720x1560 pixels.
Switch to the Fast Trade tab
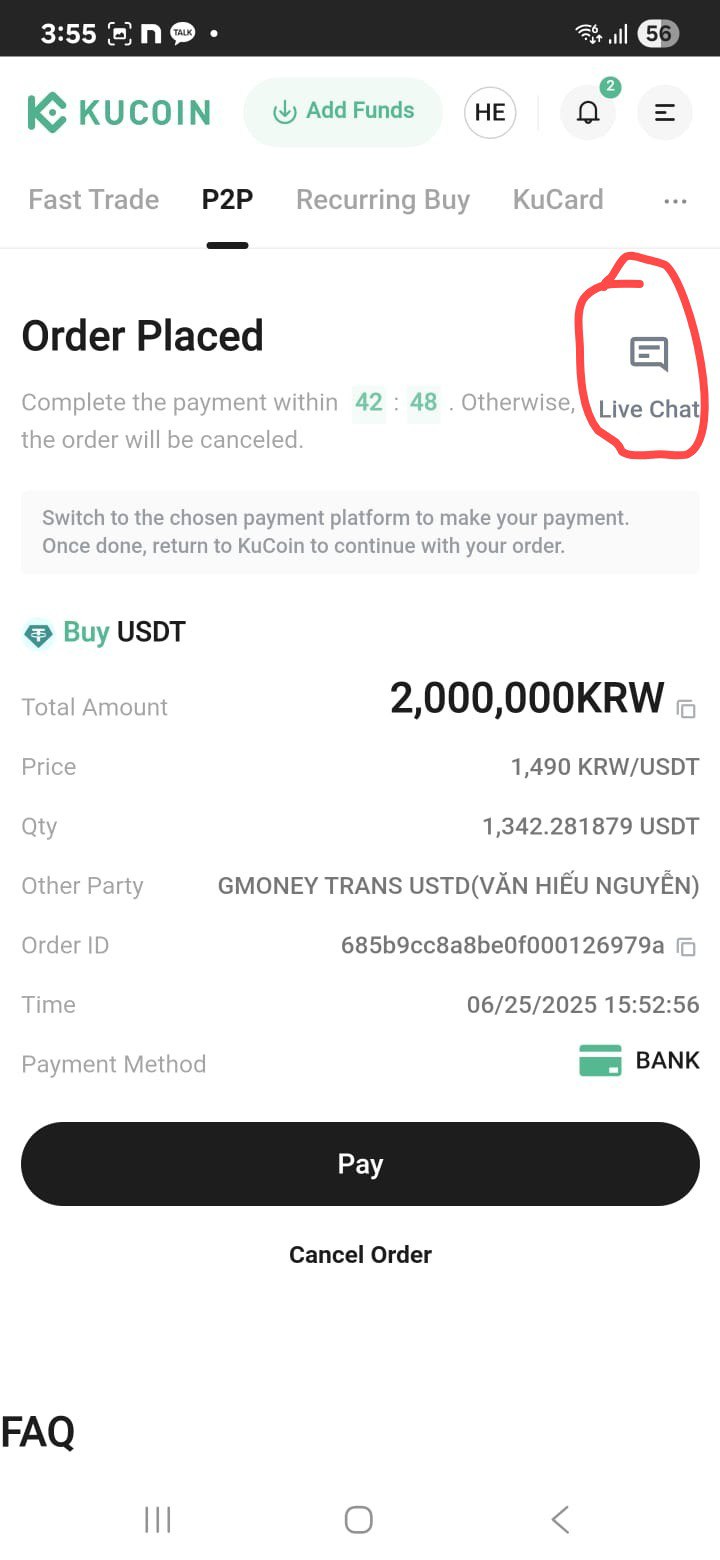94,200
